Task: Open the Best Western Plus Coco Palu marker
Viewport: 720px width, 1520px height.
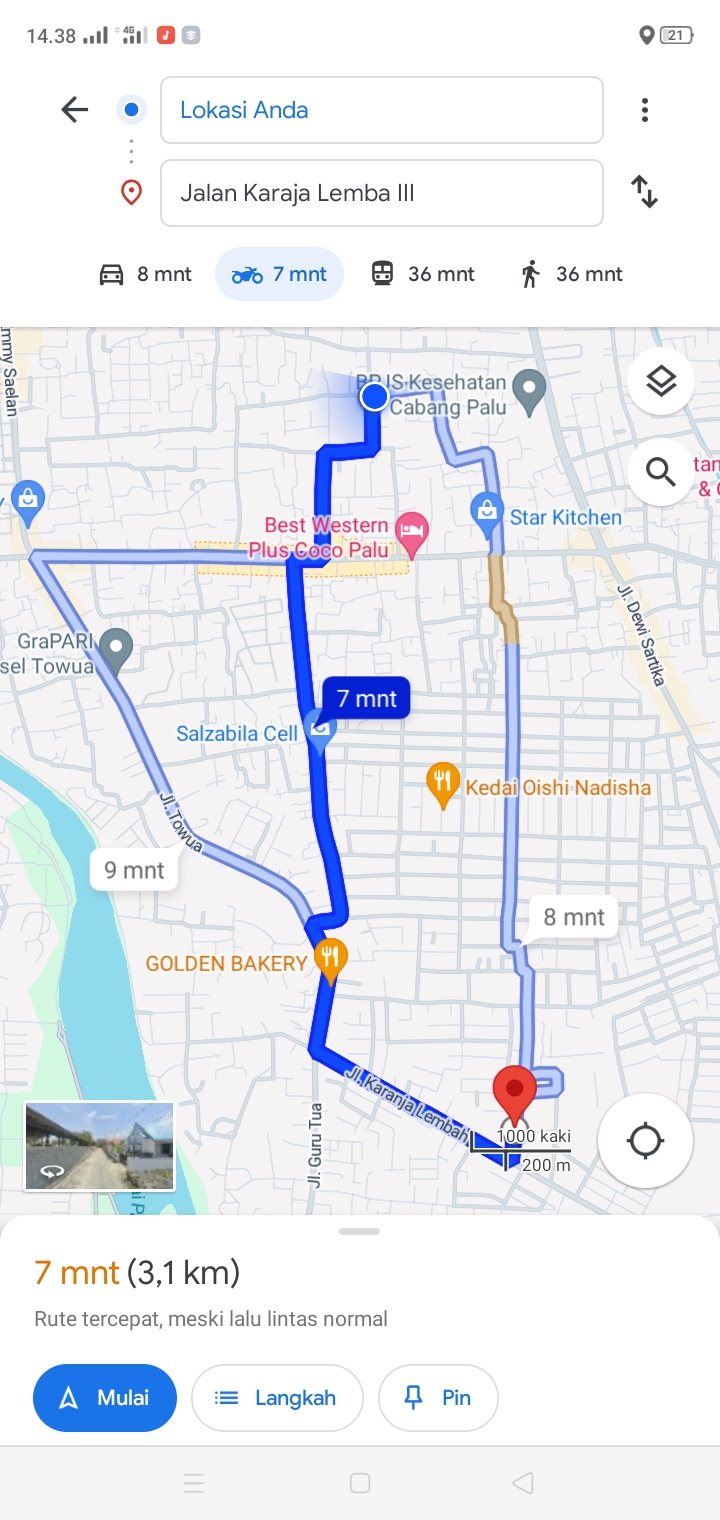Action: 412,528
